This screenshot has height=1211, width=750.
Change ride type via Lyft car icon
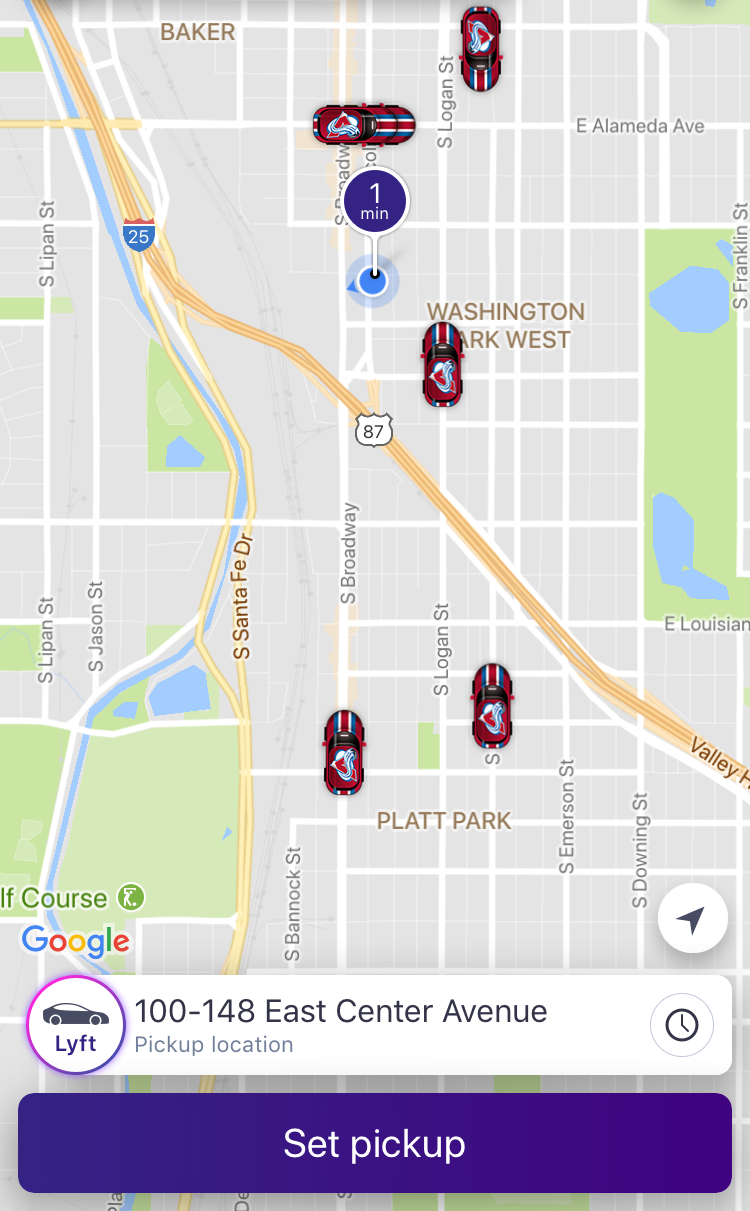[x=76, y=1025]
